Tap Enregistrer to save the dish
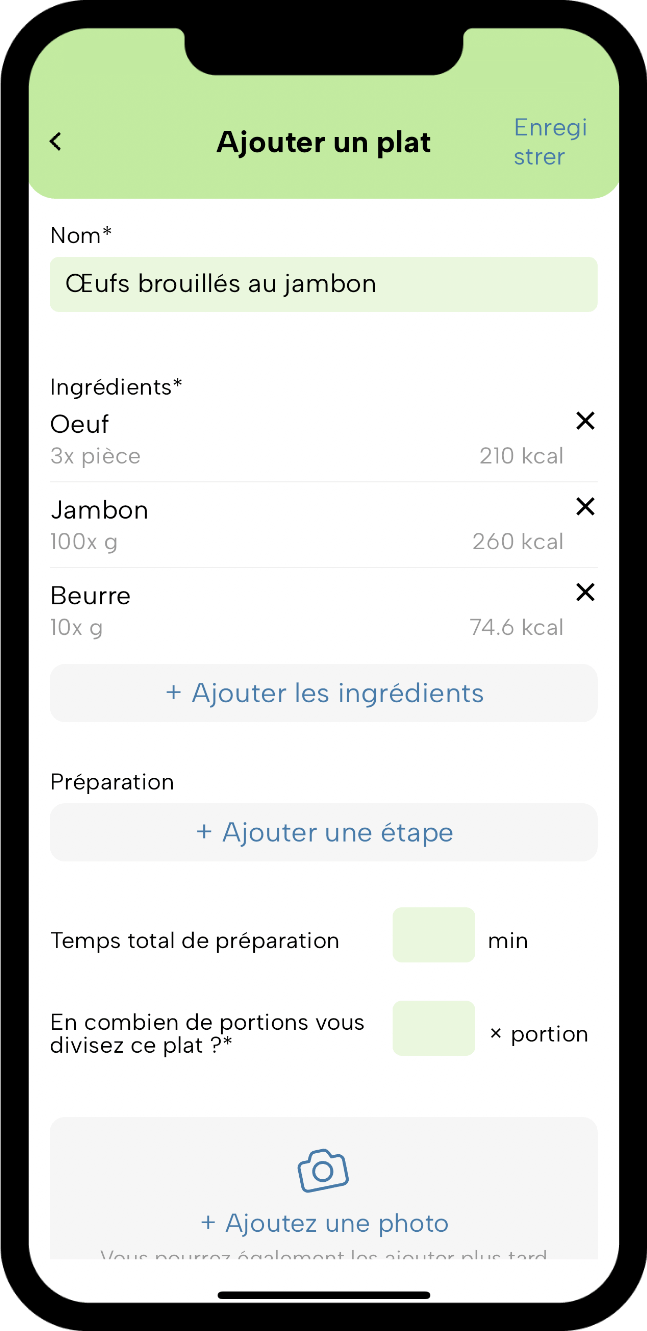 click(x=550, y=142)
